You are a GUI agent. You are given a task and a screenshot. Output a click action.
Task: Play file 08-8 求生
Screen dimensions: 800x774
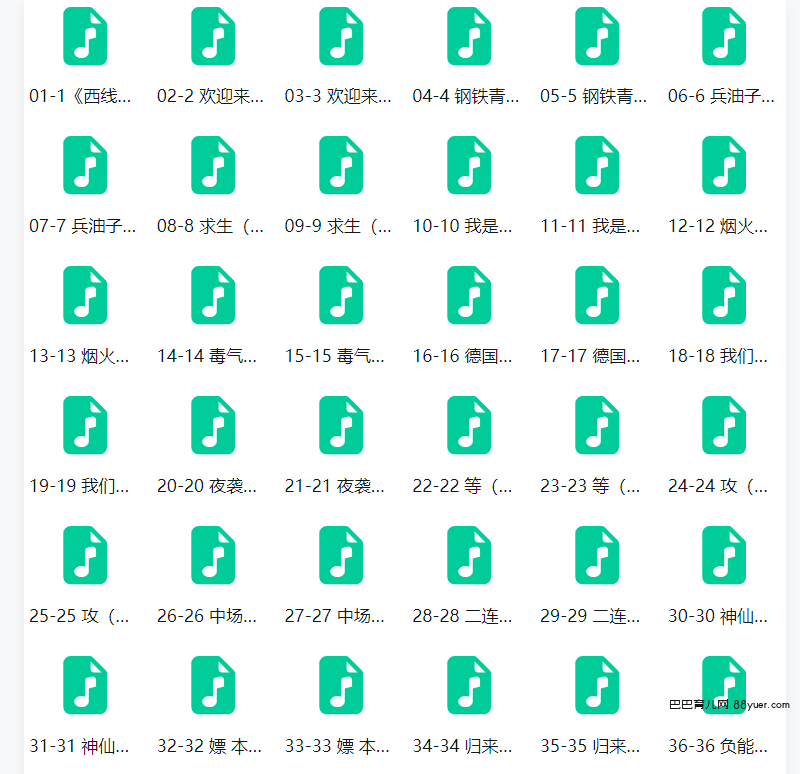[x=213, y=165]
